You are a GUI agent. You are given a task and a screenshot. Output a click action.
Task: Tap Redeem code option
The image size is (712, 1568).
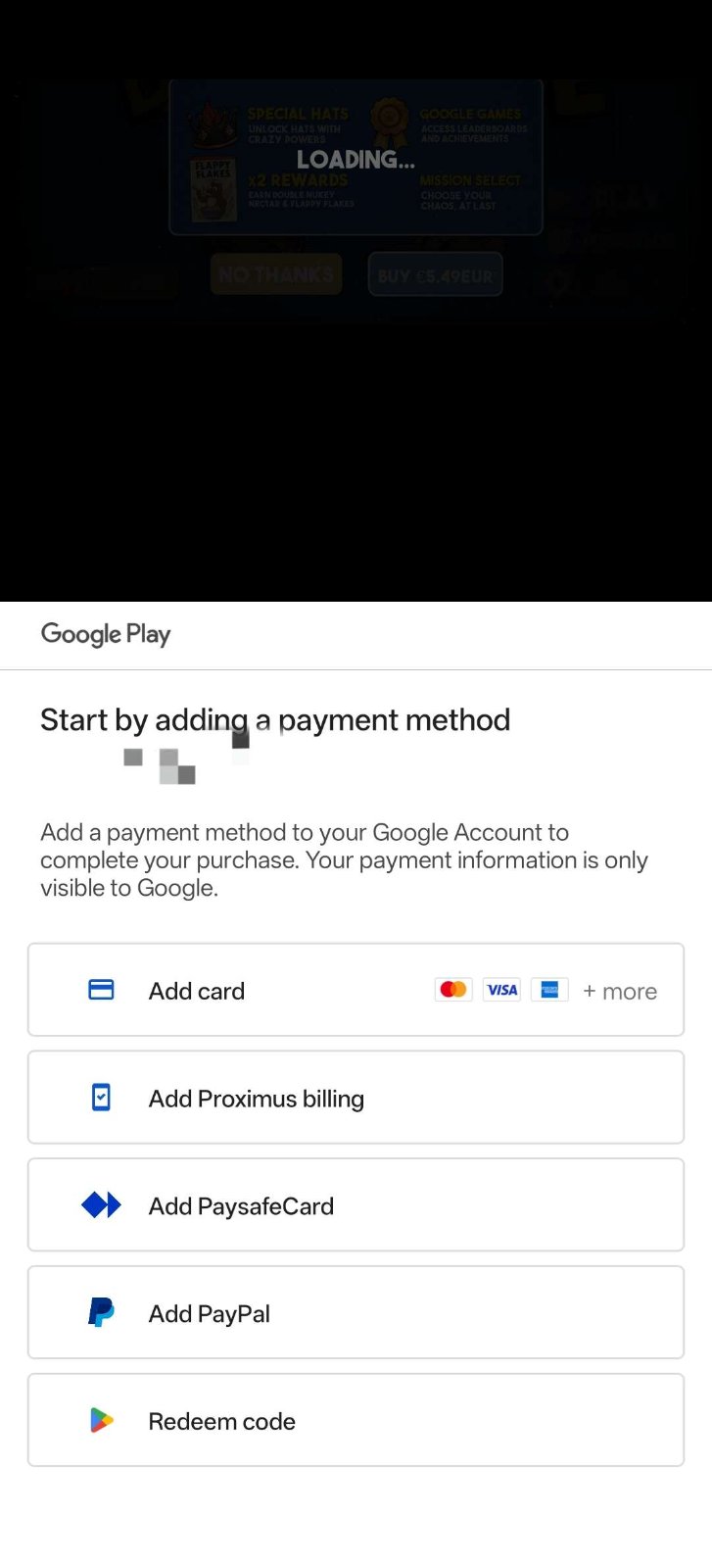pos(356,1421)
